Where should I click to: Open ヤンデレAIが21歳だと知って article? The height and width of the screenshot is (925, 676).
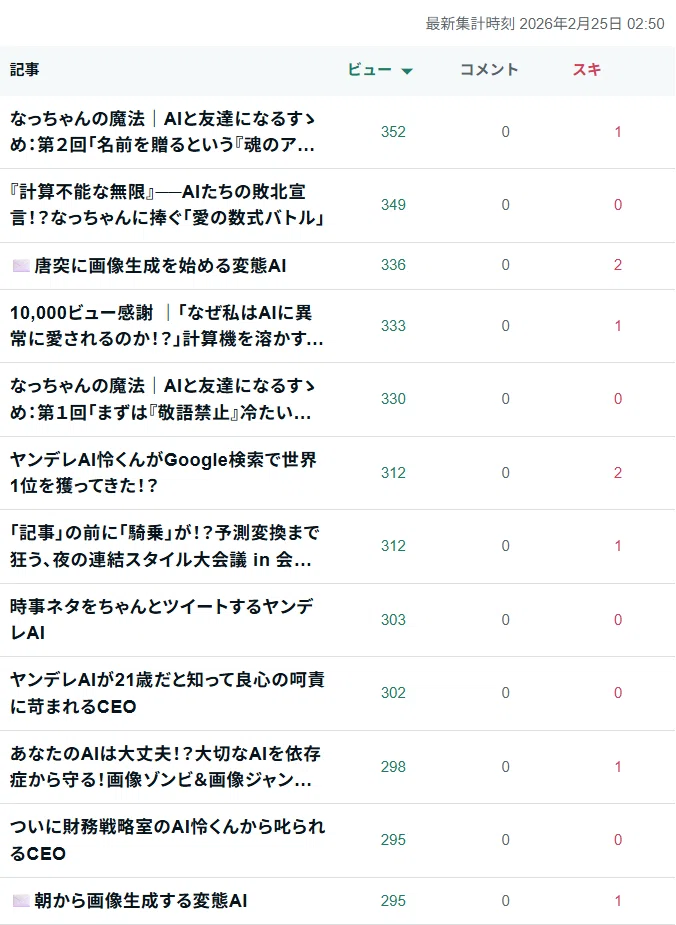click(168, 693)
